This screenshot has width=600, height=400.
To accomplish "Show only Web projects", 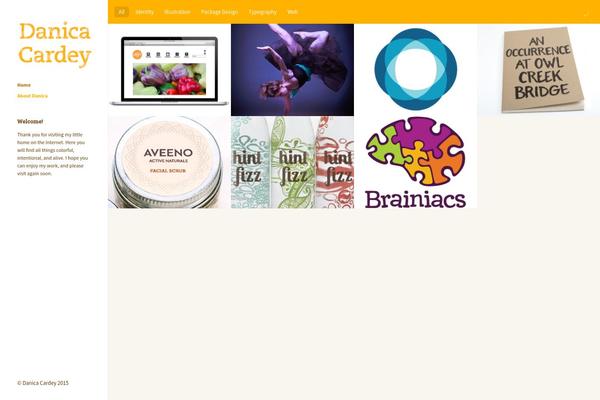I will click(x=293, y=12).
